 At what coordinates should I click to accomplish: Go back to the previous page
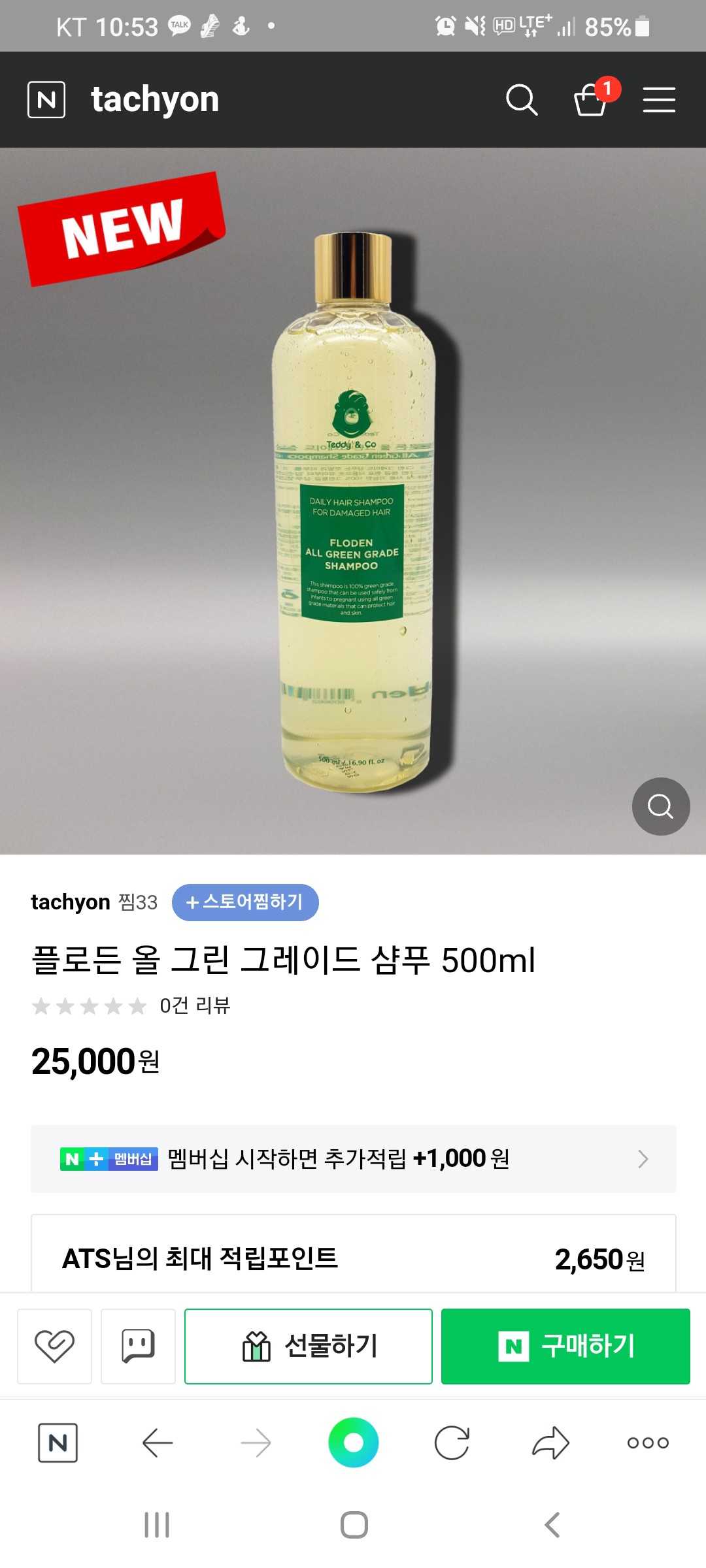158,1443
